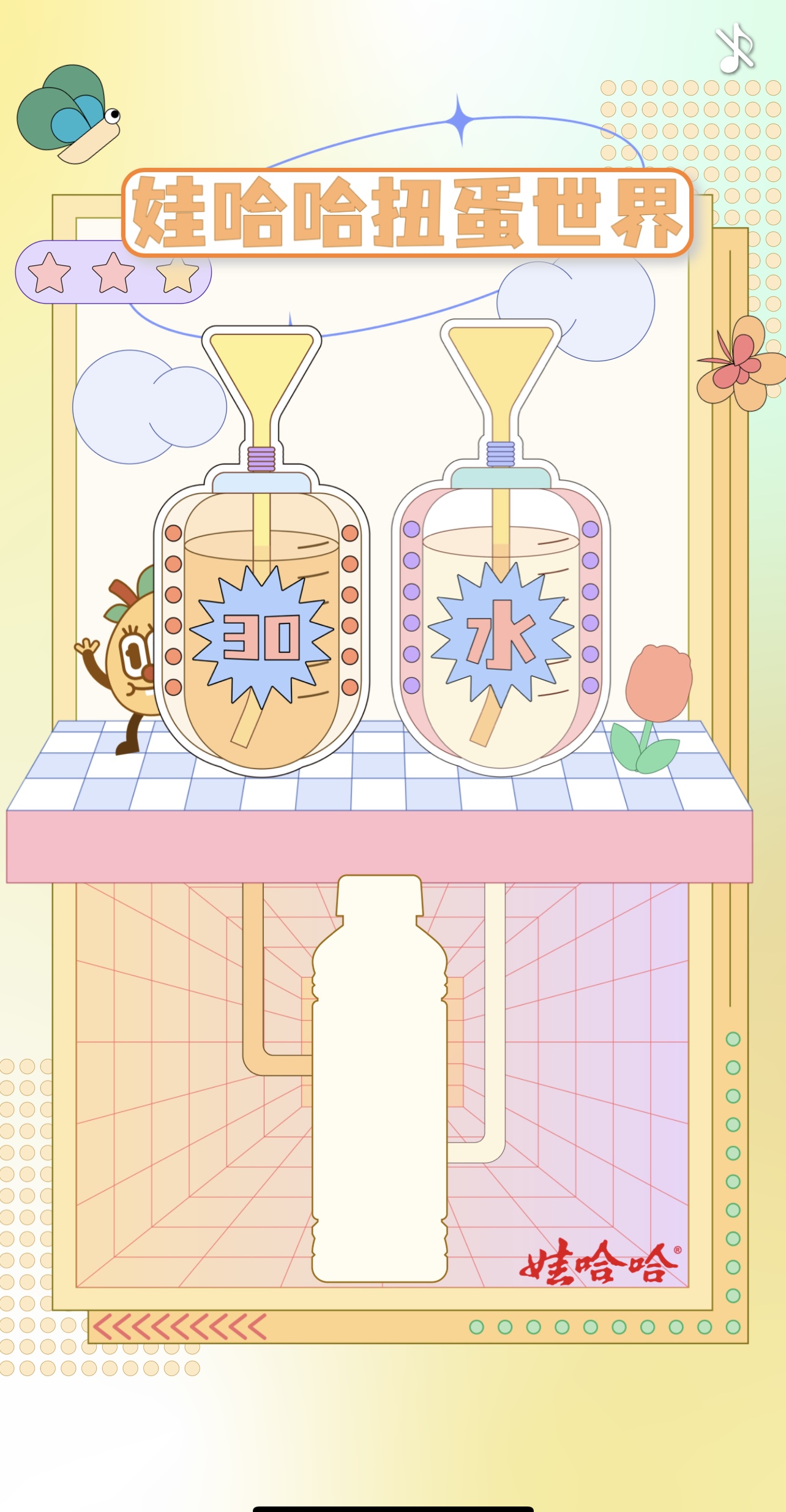This screenshot has width=786, height=1512.
Task: Tap the pink jar labeled 水
Action: pyautogui.click(x=501, y=634)
